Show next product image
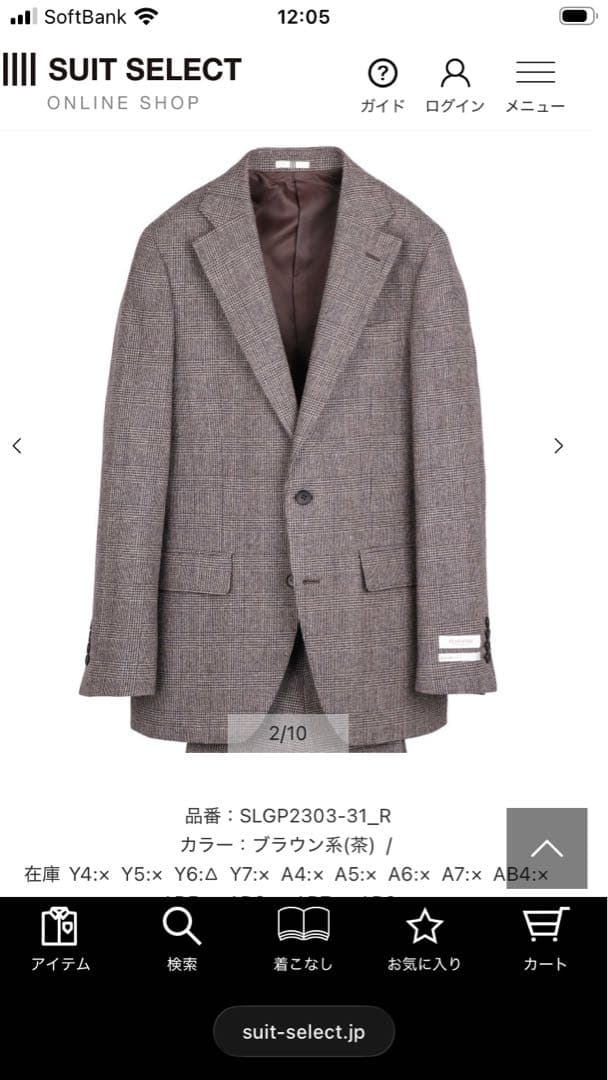The image size is (608, 1080). pos(558,446)
